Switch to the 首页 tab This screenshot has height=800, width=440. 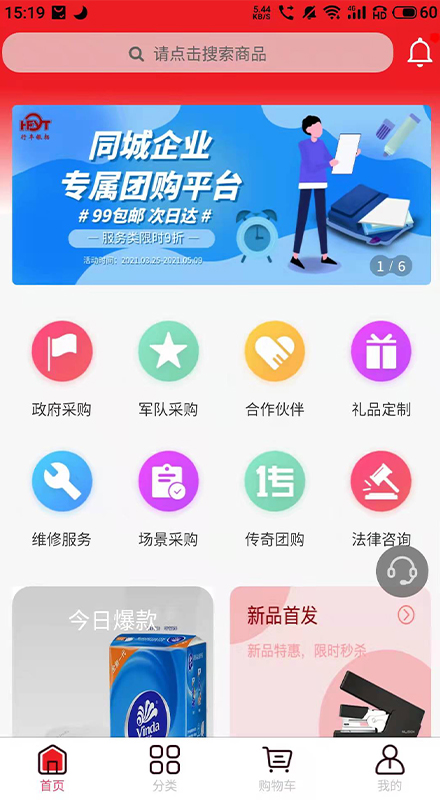[53, 768]
